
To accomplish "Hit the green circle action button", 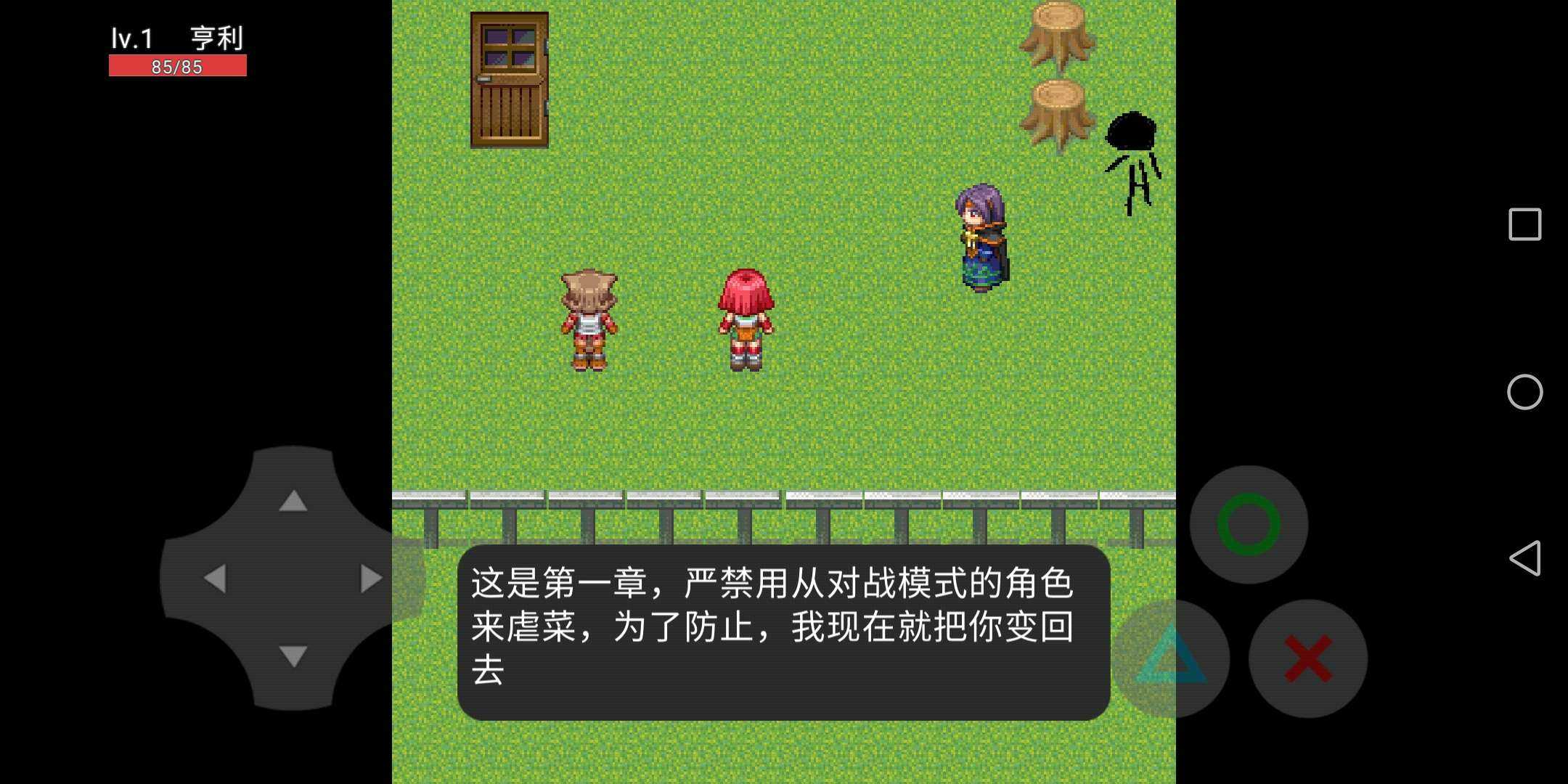I will [1249, 524].
